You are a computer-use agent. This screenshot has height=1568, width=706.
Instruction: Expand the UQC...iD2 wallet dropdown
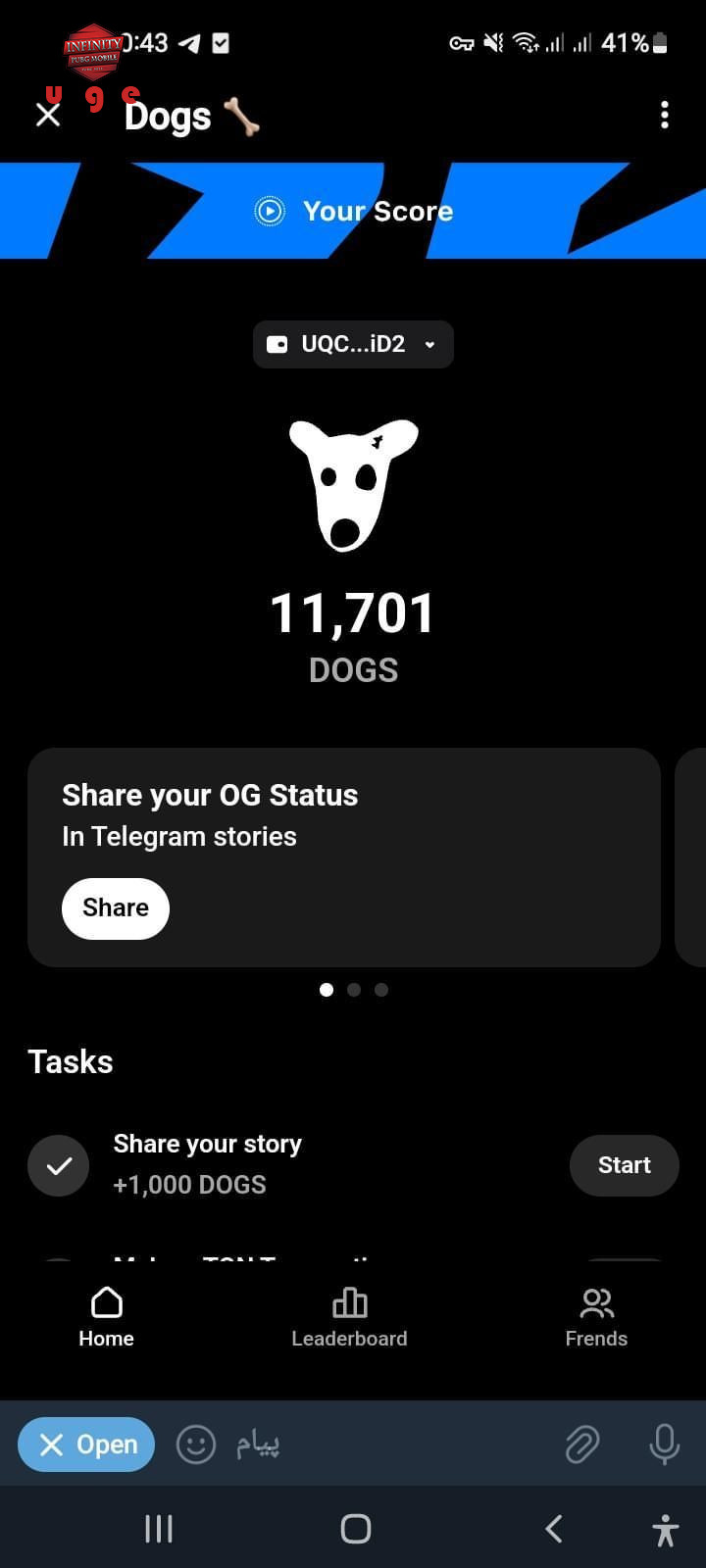(353, 344)
